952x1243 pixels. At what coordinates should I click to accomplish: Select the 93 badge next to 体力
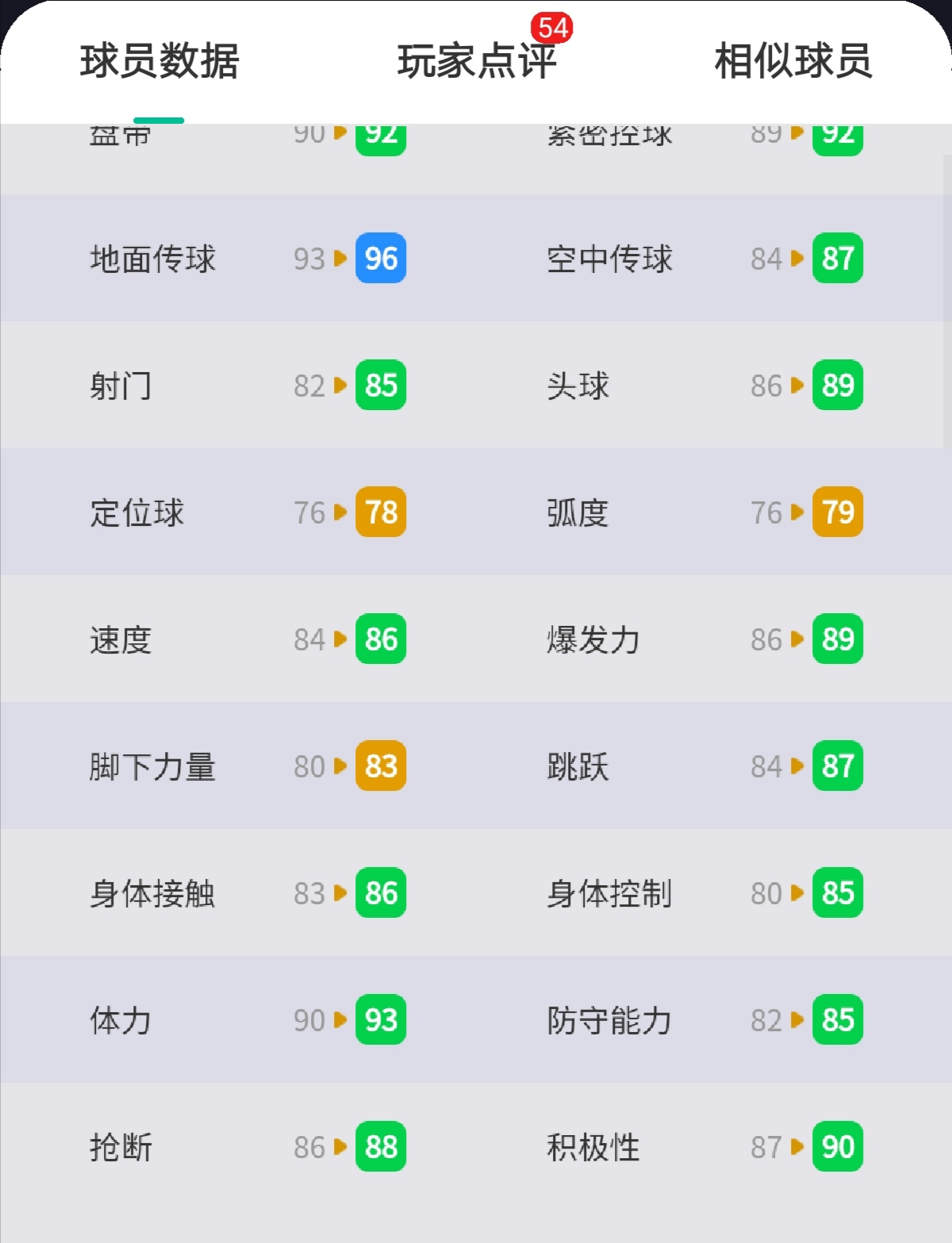pos(381,1020)
